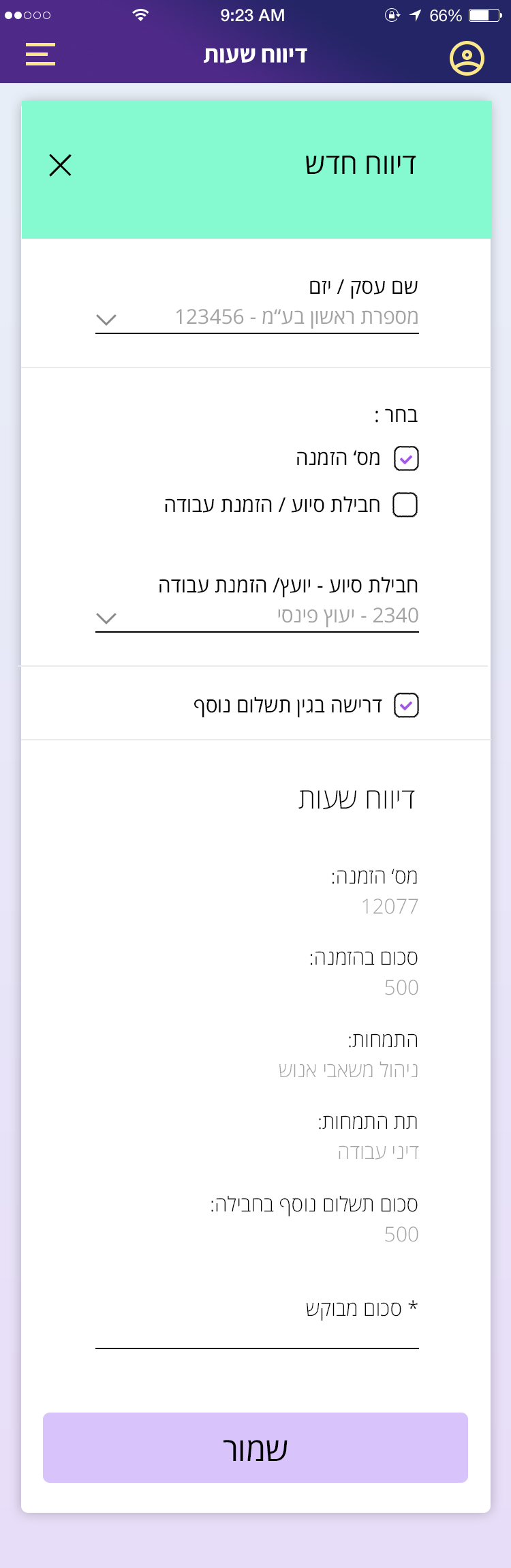Expand the חבילת סיוע - יועץ dropdown
The image size is (511, 1568).
(106, 618)
